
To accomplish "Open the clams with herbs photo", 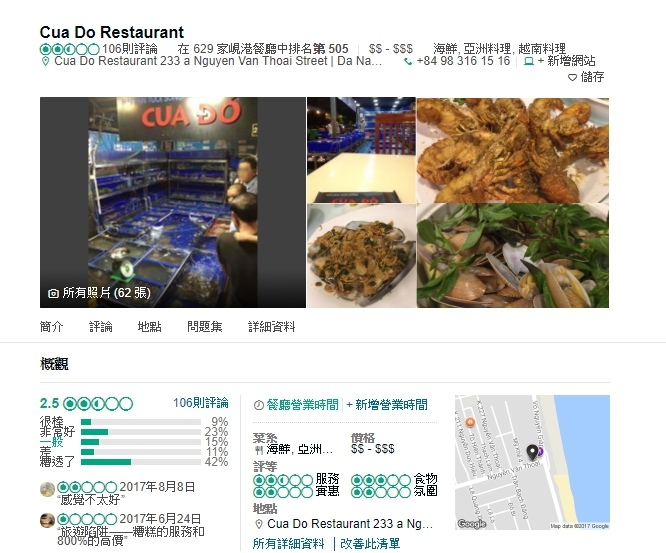I will point(512,255).
